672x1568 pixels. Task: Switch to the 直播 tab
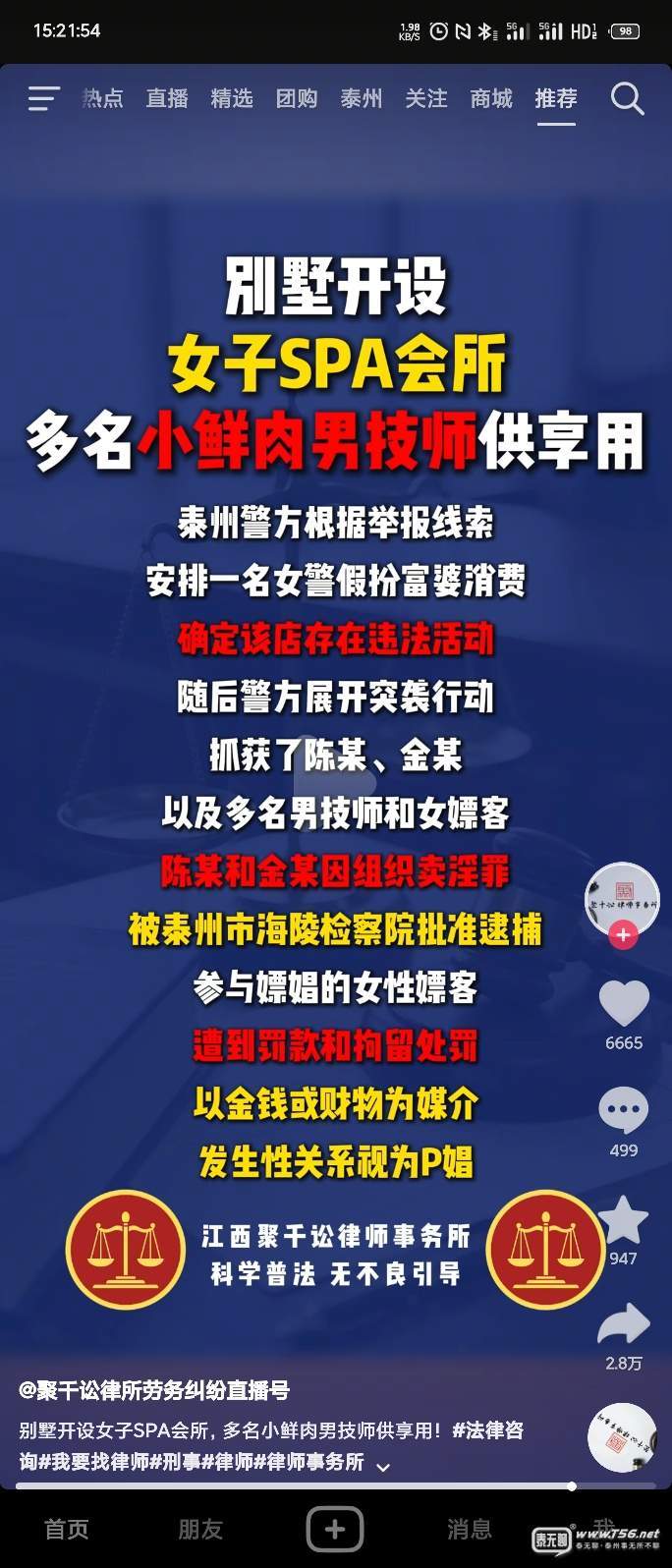click(x=167, y=98)
